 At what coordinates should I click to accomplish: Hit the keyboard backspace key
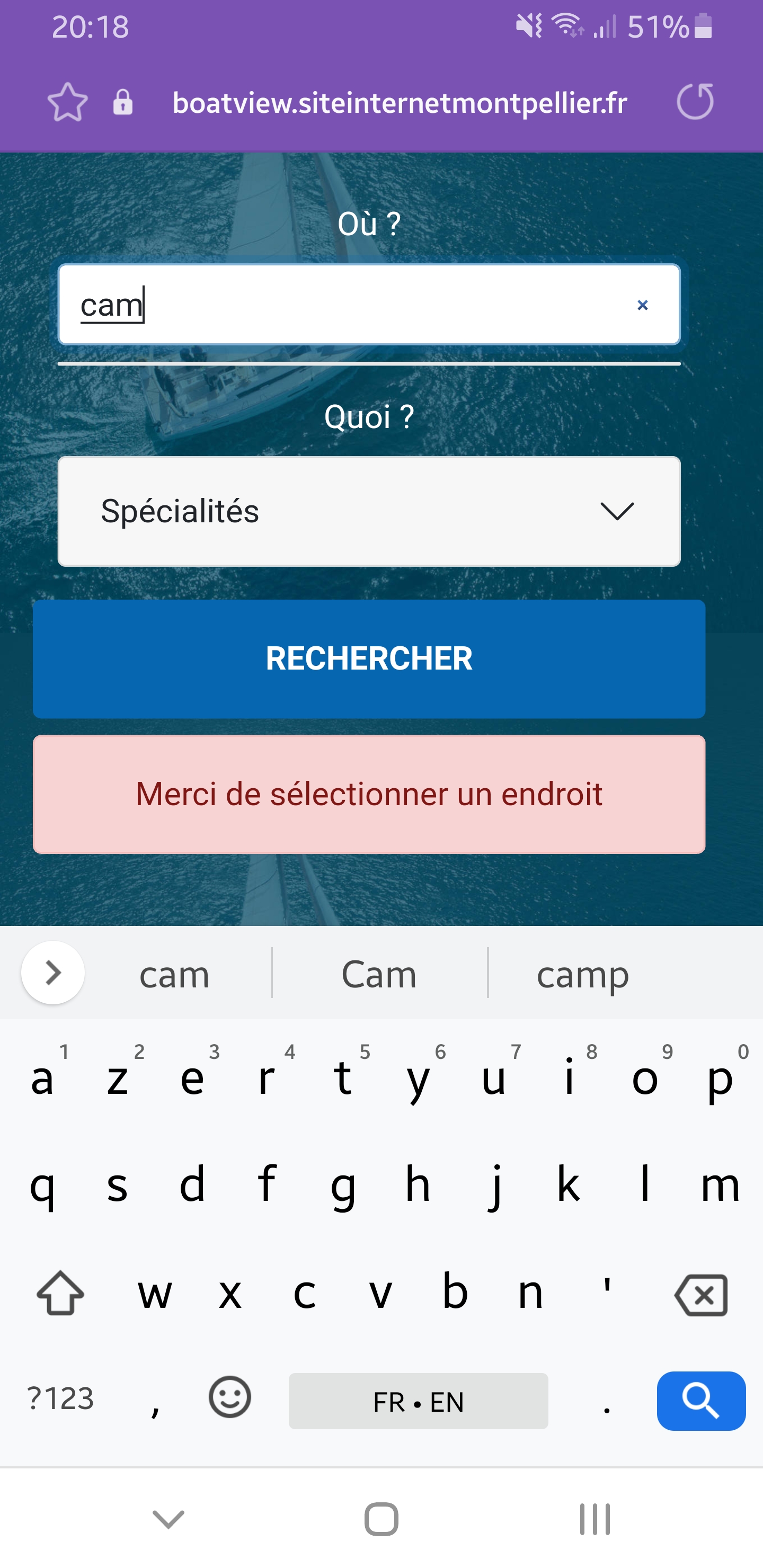[702, 1295]
